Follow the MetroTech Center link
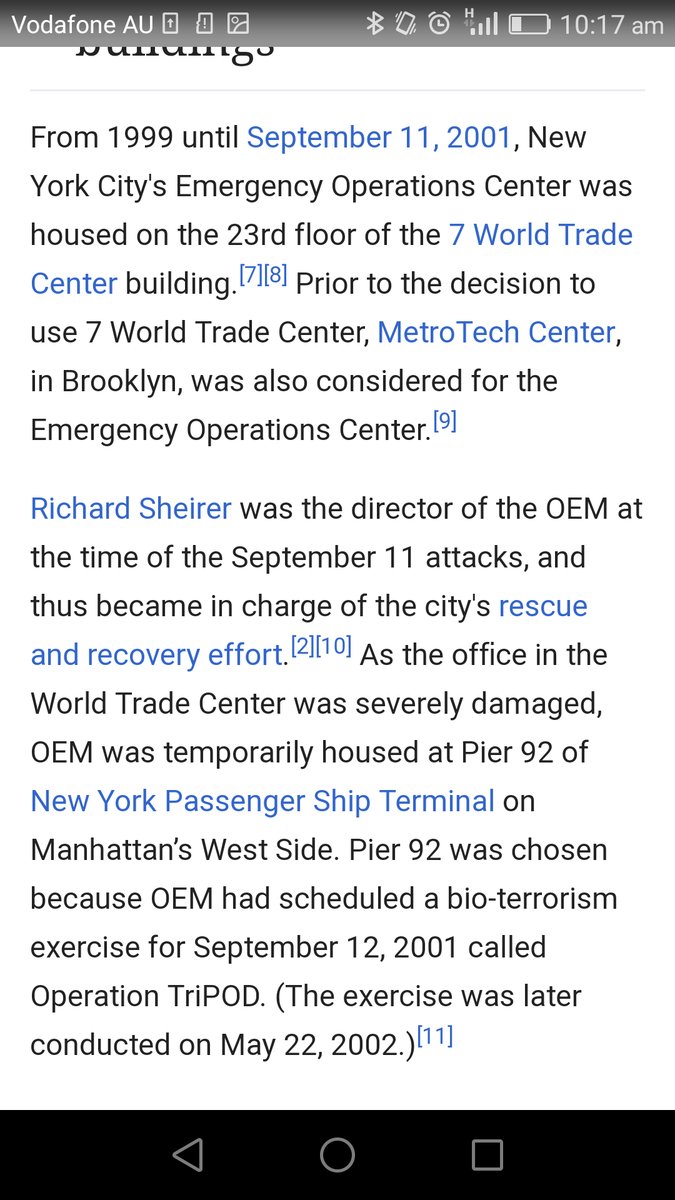The height and width of the screenshot is (1200, 675). click(496, 332)
